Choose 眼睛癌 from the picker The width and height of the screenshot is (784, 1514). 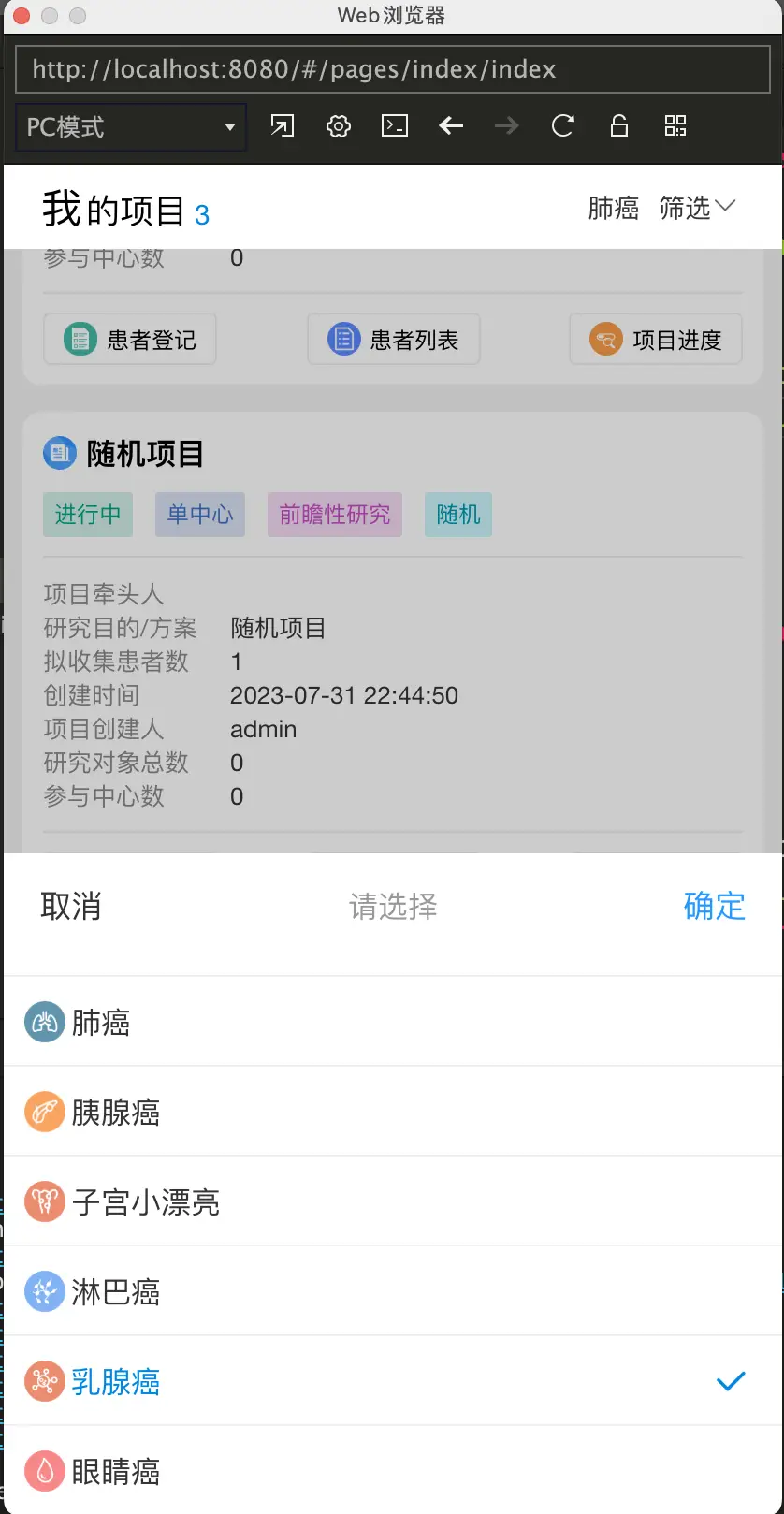(x=393, y=1471)
